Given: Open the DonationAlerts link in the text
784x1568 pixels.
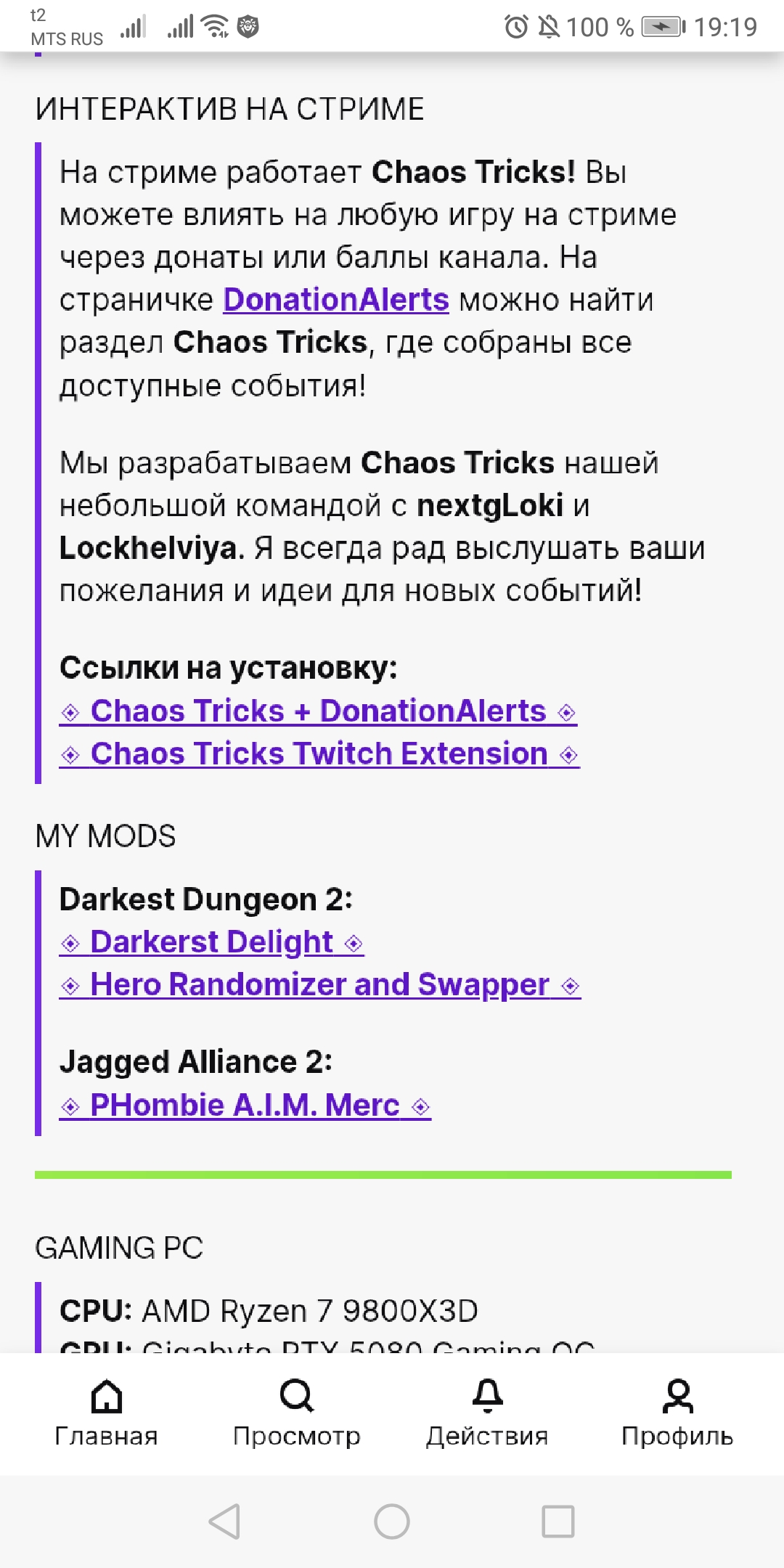Looking at the screenshot, I should pos(336,300).
